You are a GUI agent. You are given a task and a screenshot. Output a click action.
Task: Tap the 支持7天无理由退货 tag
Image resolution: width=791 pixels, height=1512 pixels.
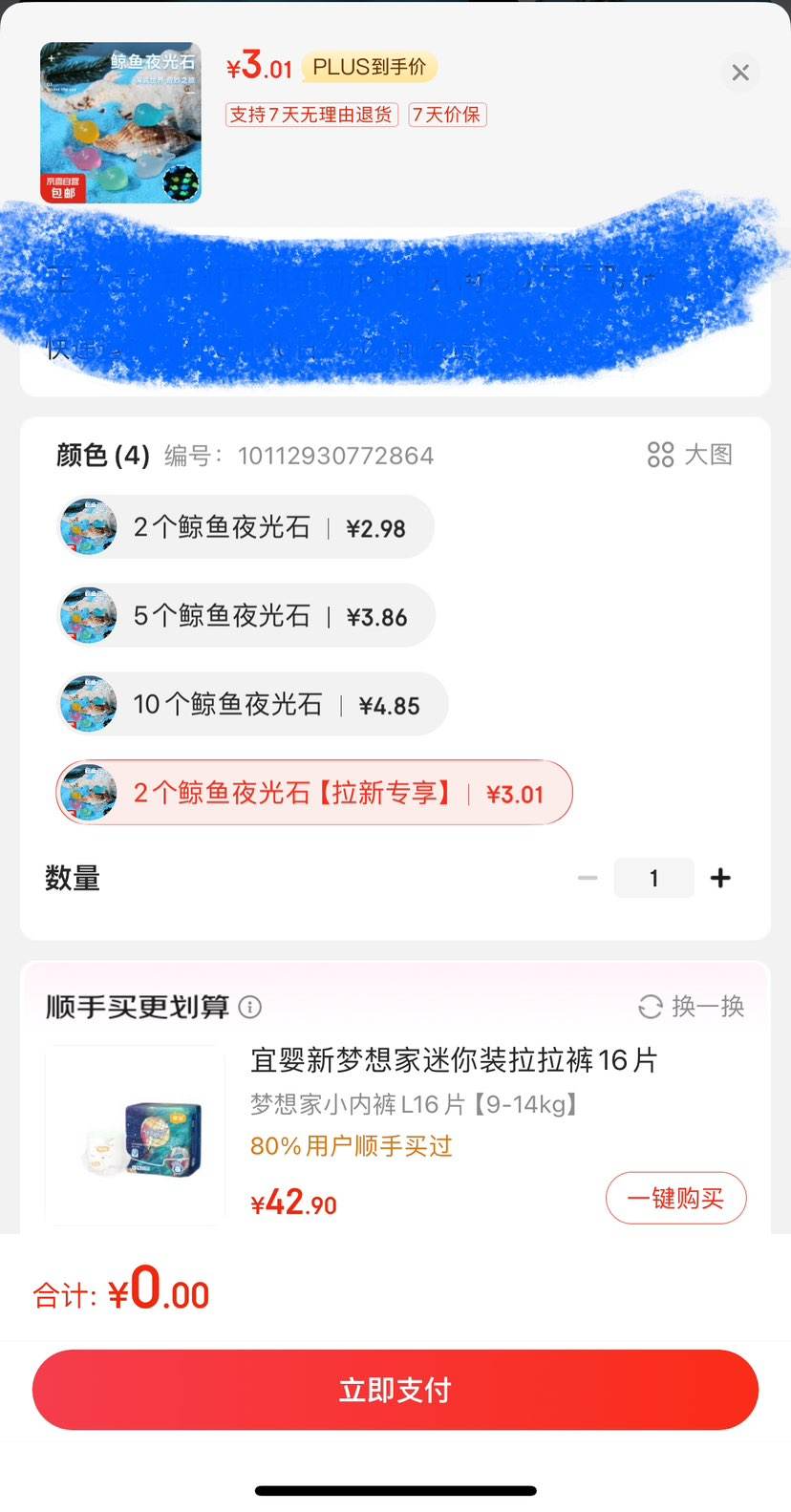click(x=311, y=113)
